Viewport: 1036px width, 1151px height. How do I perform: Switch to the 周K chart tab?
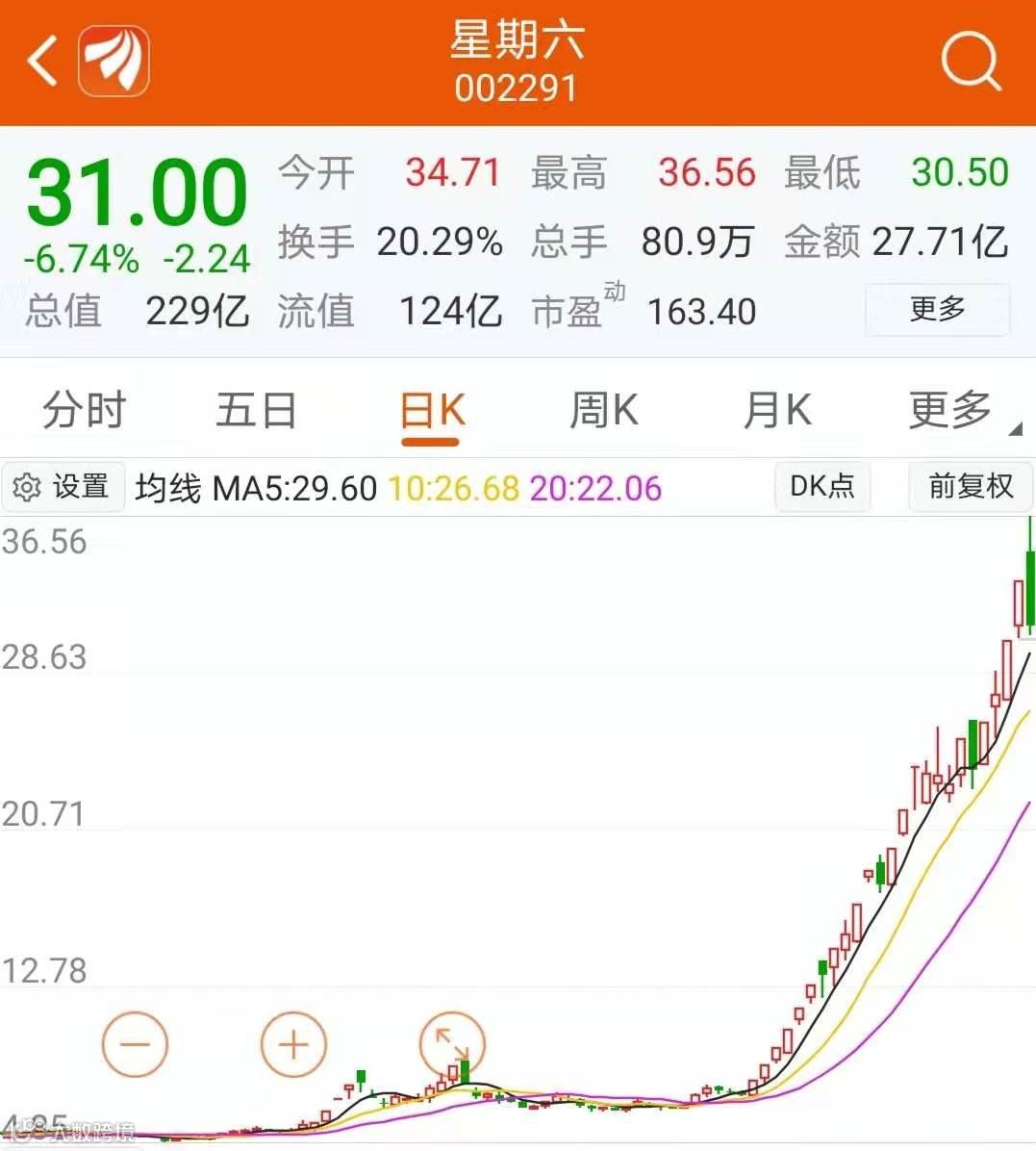coord(603,411)
